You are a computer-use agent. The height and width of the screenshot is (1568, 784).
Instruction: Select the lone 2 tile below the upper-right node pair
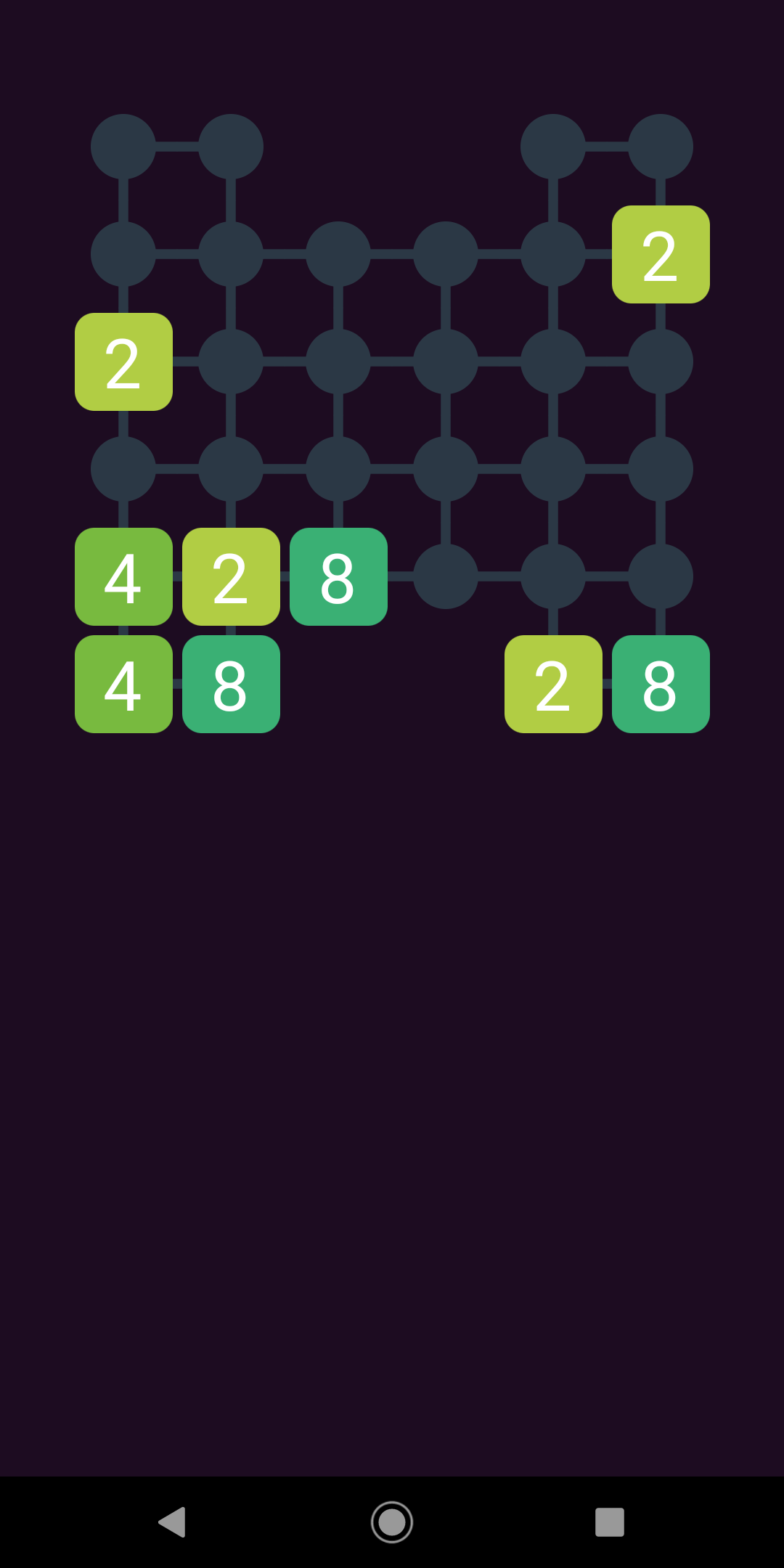click(x=661, y=254)
